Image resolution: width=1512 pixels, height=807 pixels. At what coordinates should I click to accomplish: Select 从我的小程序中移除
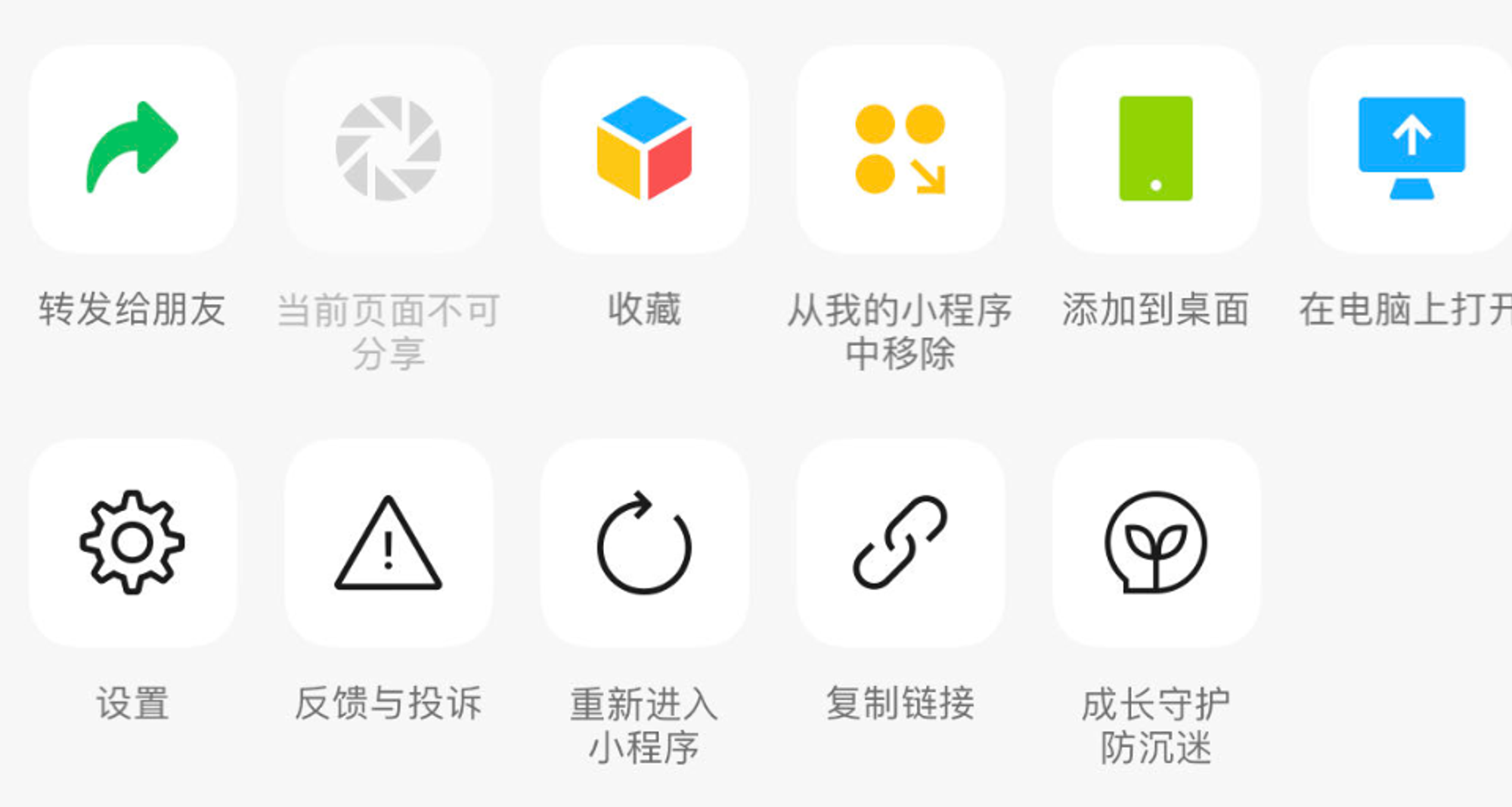pyautogui.click(x=900, y=149)
